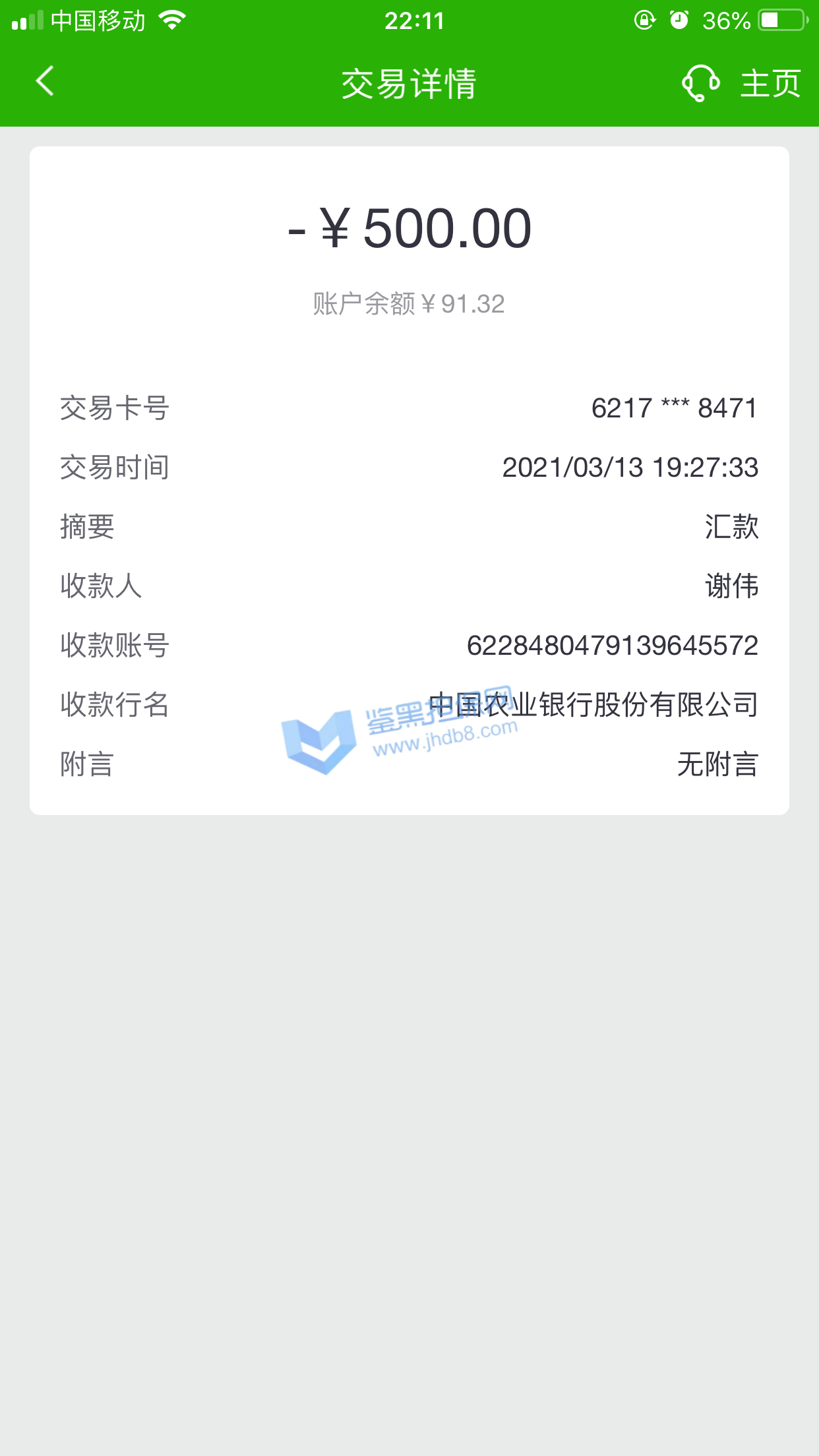Open customer service headset icon
This screenshot has width=819, height=1456.
tap(700, 83)
